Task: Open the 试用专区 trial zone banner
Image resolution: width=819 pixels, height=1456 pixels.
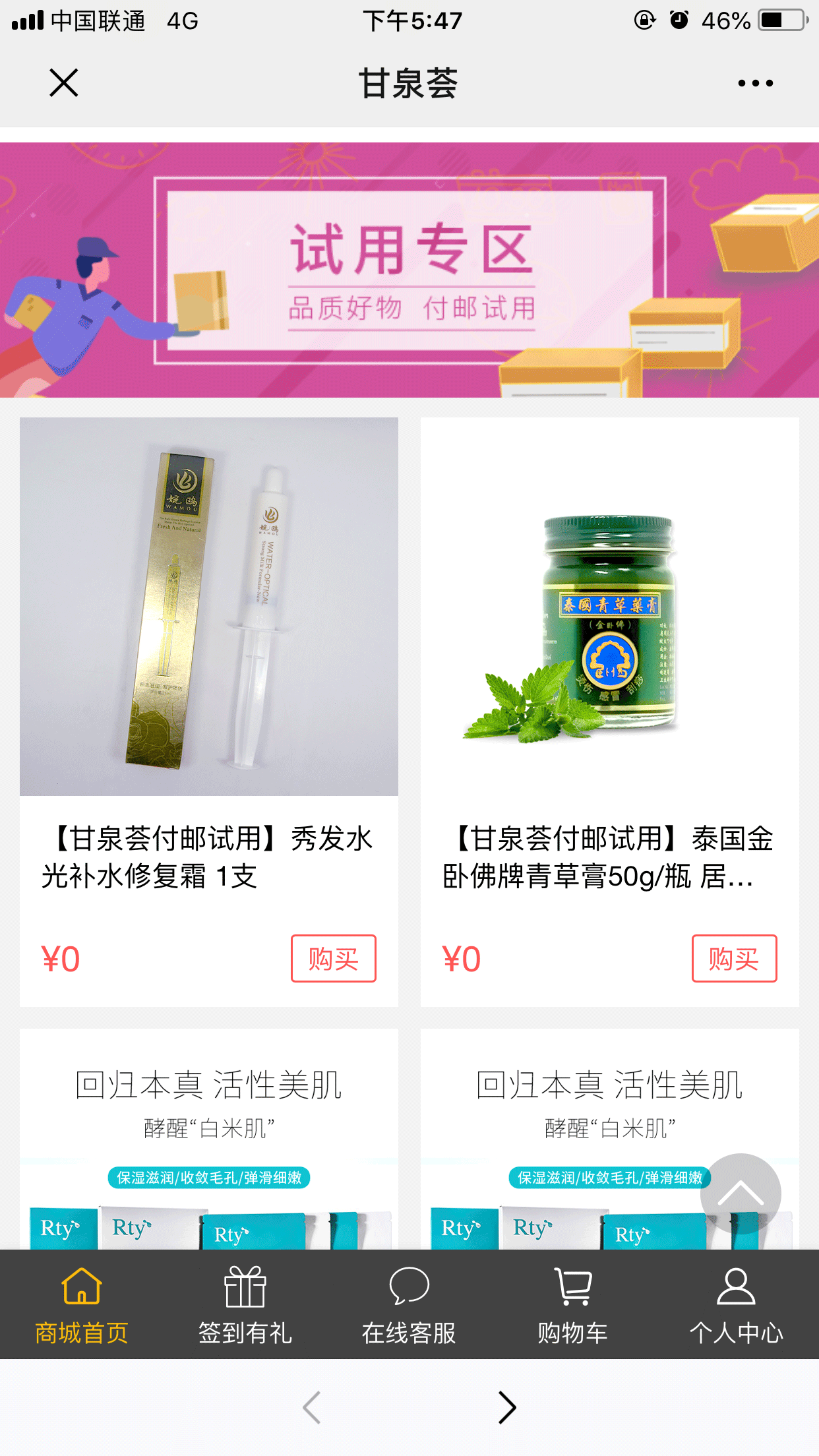Action: pos(409,270)
